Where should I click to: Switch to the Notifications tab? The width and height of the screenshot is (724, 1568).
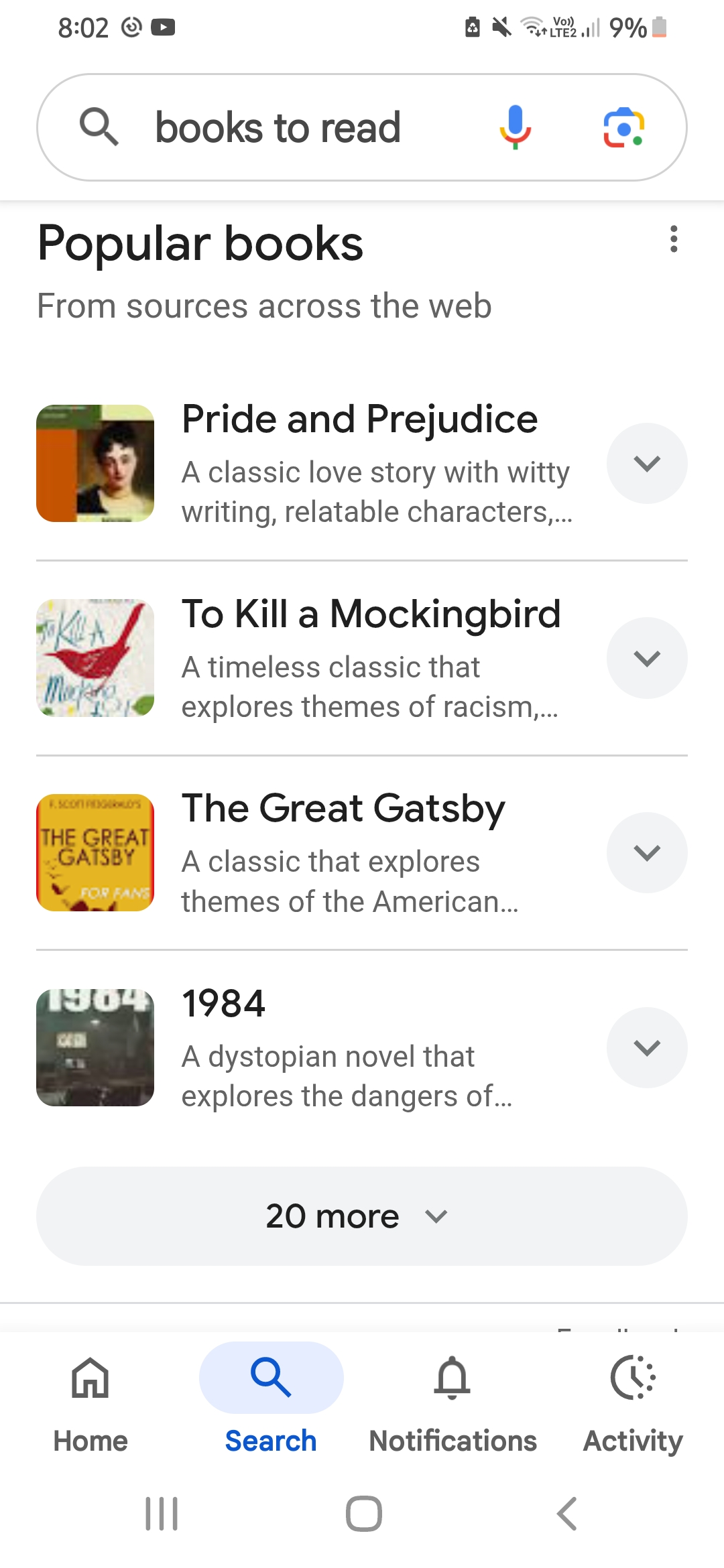[452, 1400]
